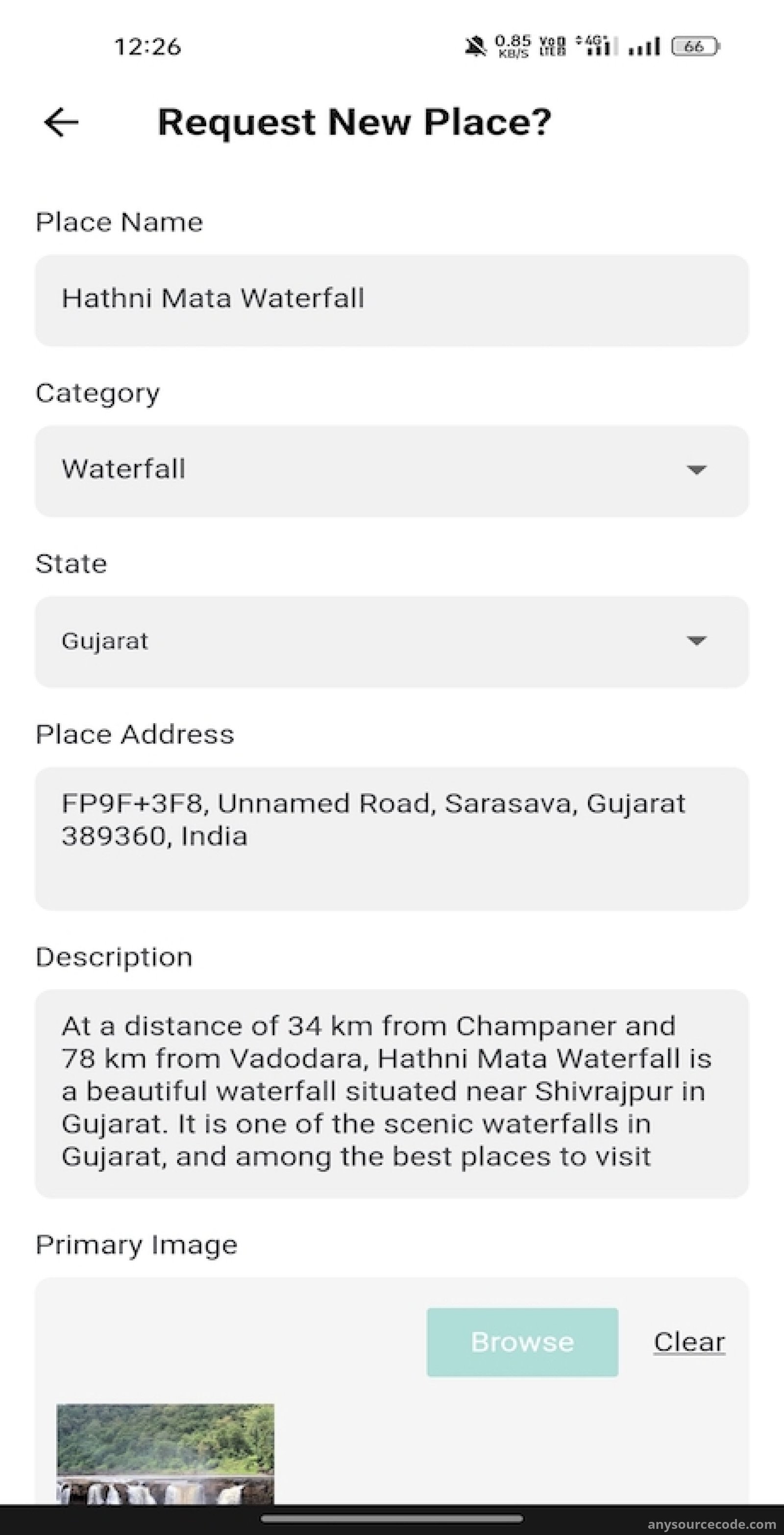Clear the selected primary image
784x1535 pixels.
[x=689, y=1342]
